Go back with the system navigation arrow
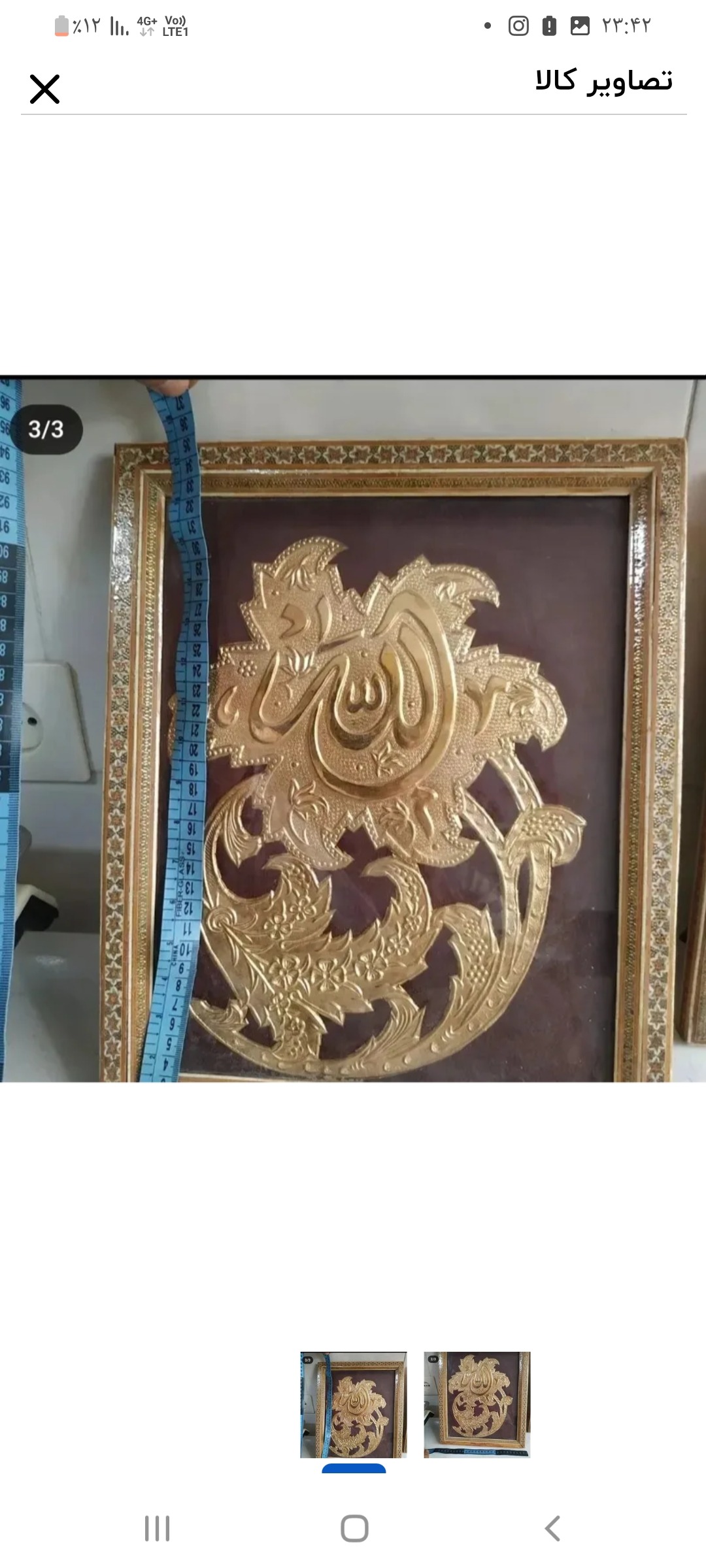Viewport: 706px width, 1568px height. (x=552, y=1529)
